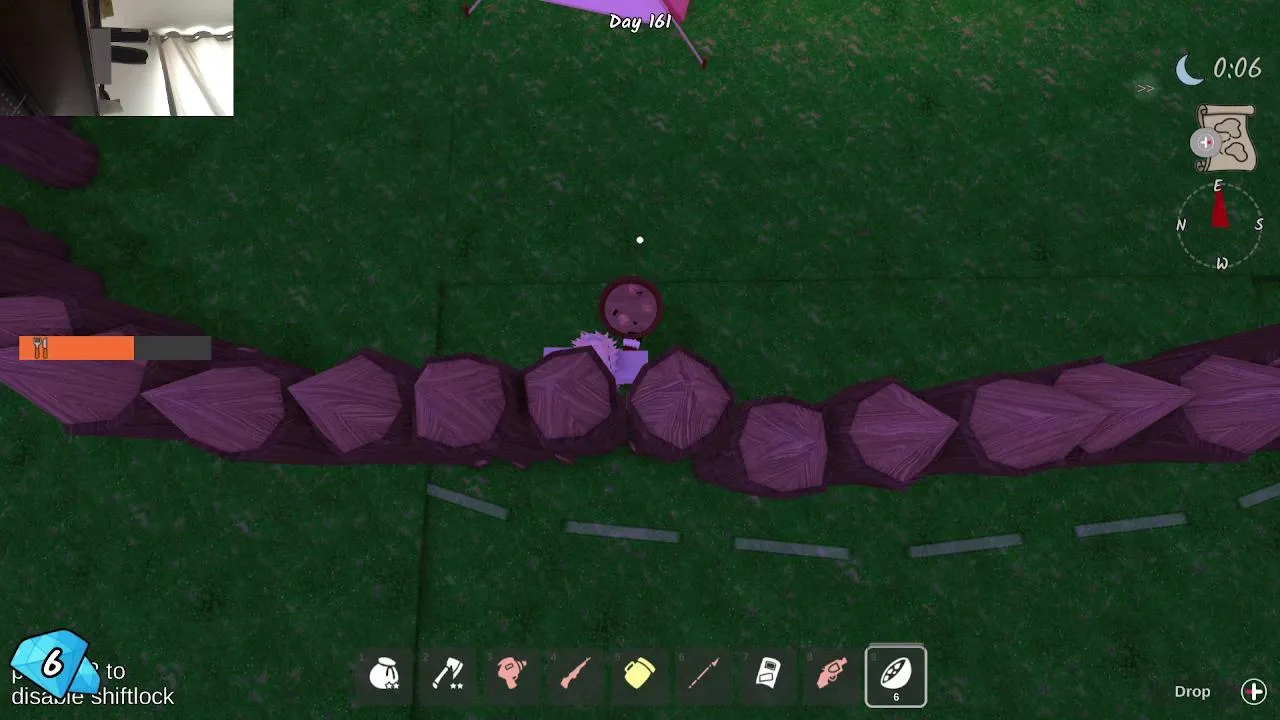Equip the revolver in hotbar slot 8
This screenshot has width=1280, height=720.
(x=832, y=675)
